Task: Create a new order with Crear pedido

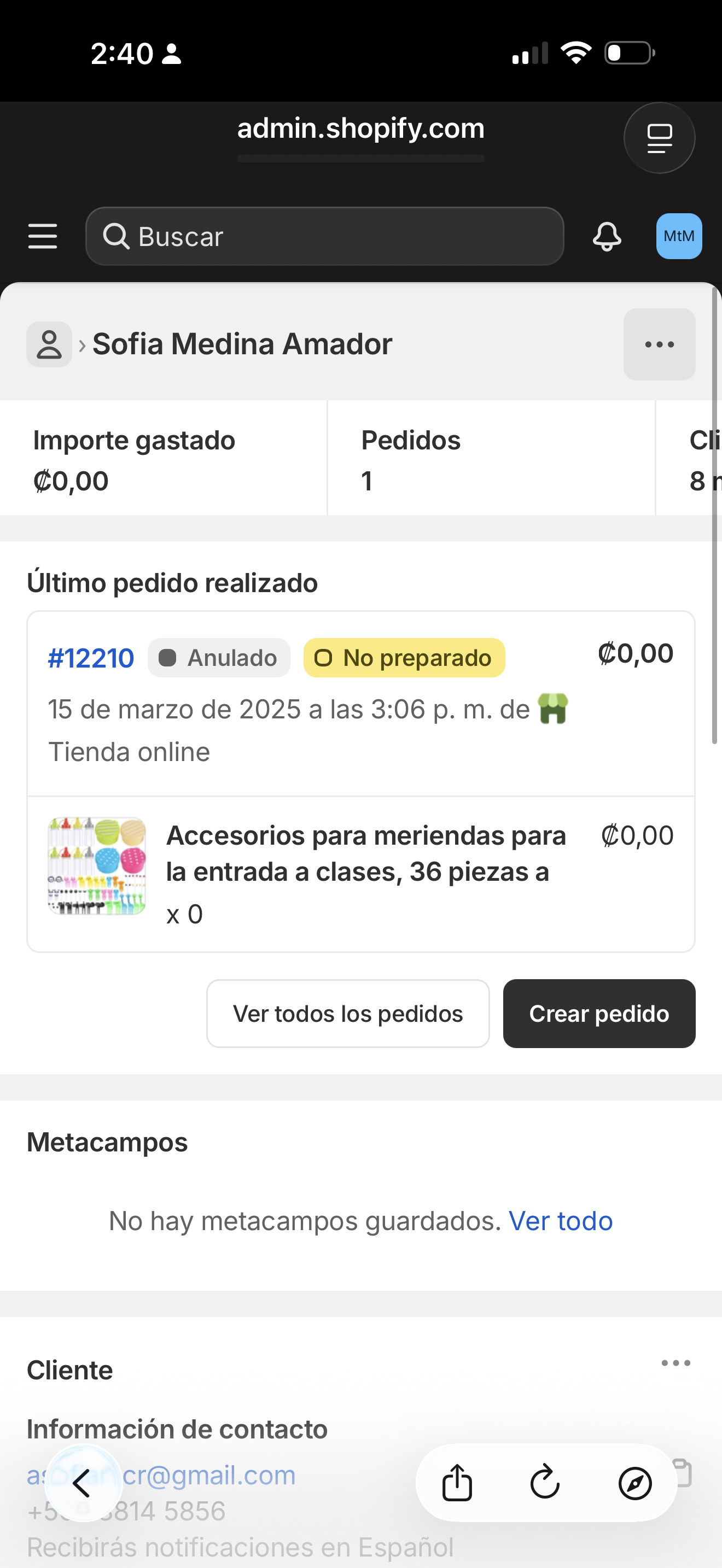Action: pyautogui.click(x=598, y=1014)
